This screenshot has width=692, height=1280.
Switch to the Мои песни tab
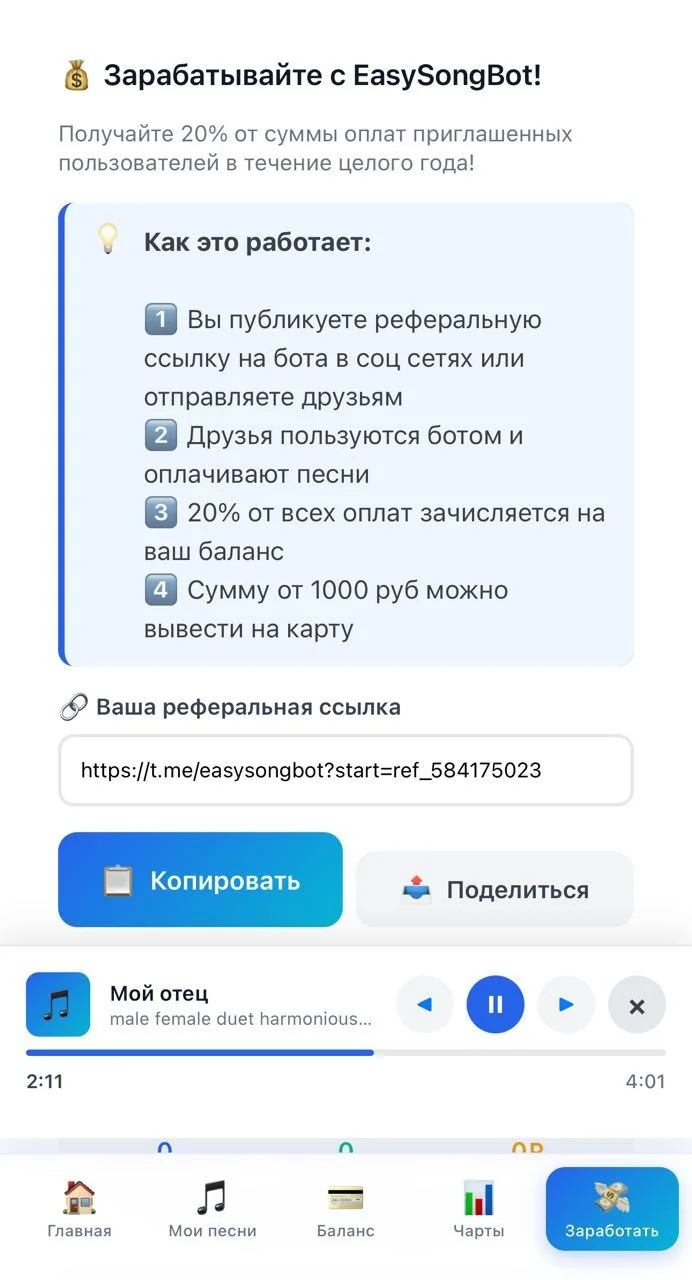coord(212,1209)
